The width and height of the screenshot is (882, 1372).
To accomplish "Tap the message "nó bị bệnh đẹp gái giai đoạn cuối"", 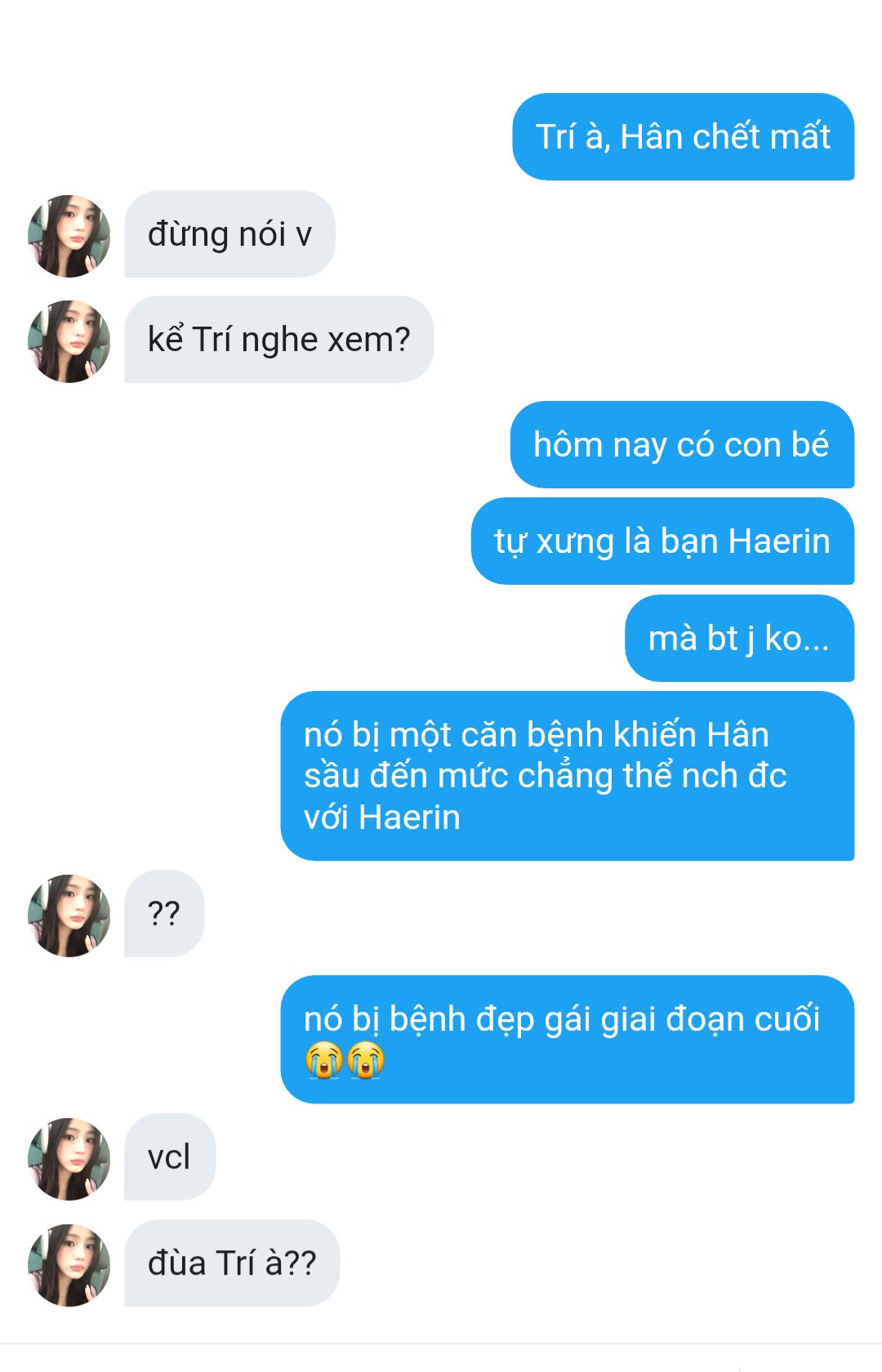I will point(567,1039).
